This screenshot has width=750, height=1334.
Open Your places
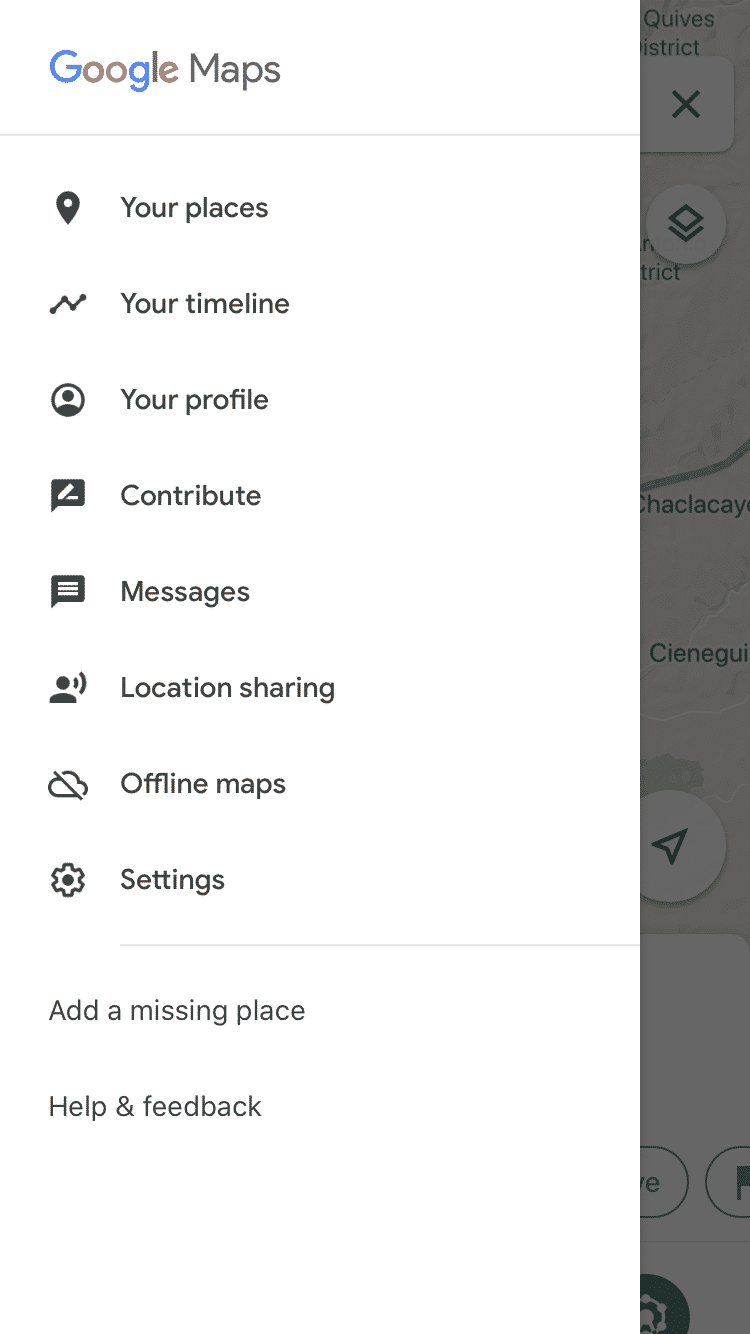[320, 208]
